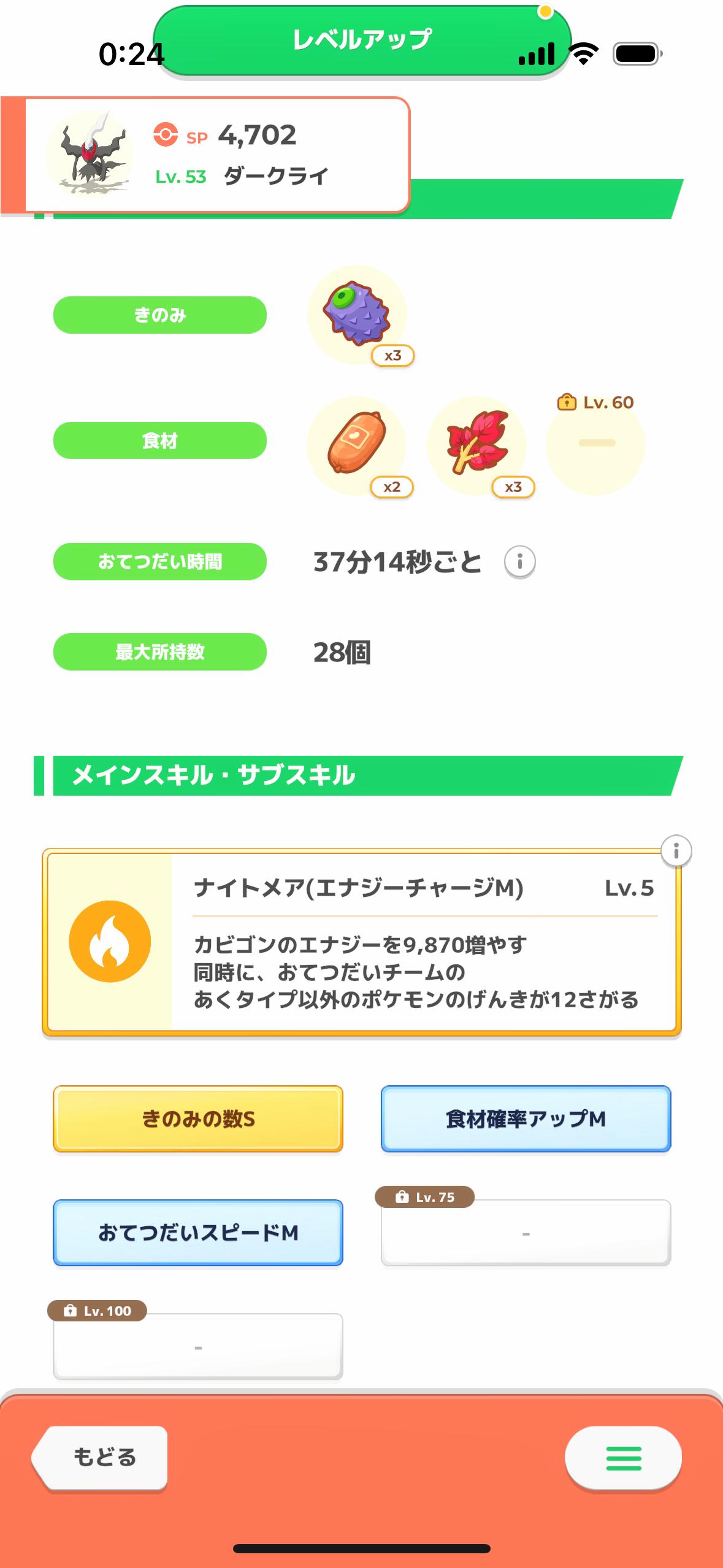Tap the SP Poké Ball icon
723x1568 pixels.
coord(164,135)
